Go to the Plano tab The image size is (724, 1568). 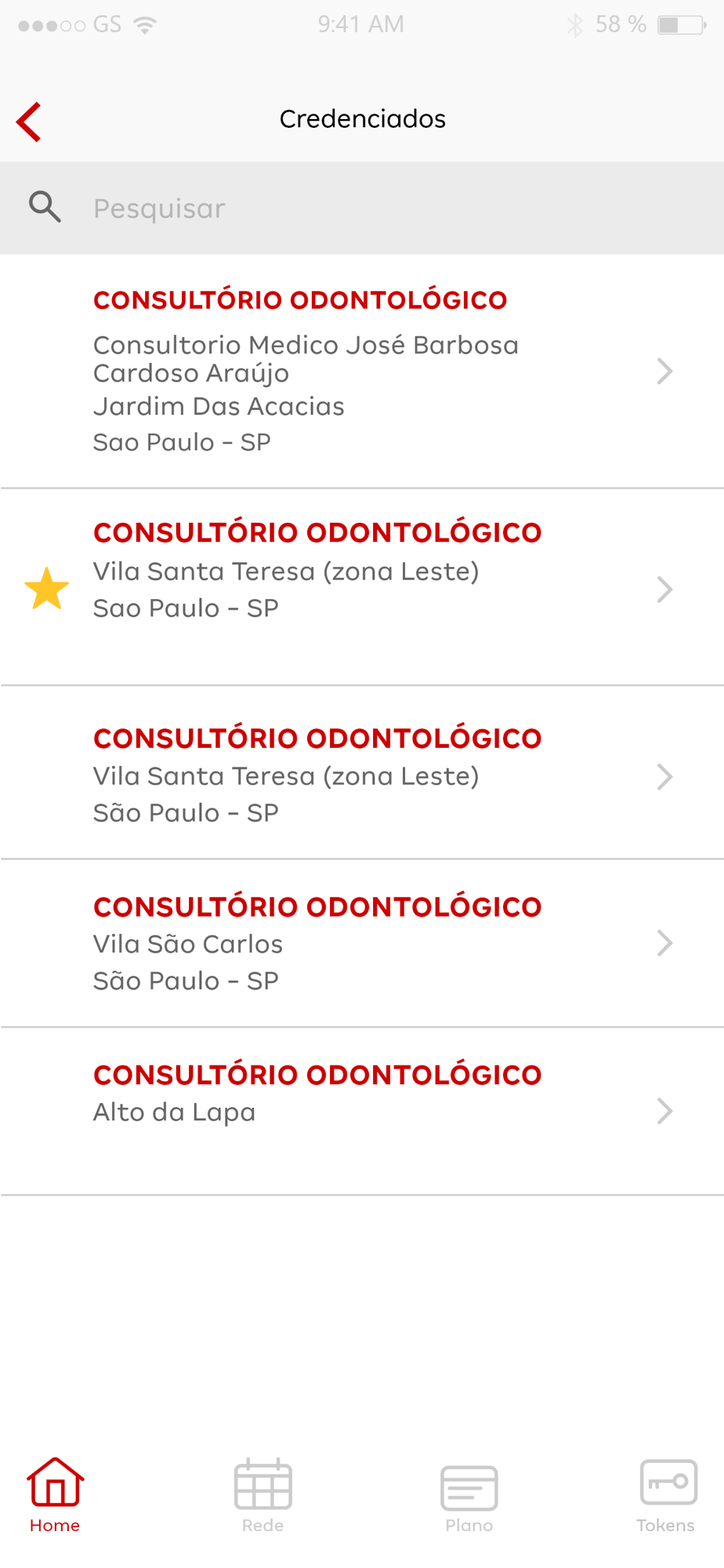point(469,1495)
